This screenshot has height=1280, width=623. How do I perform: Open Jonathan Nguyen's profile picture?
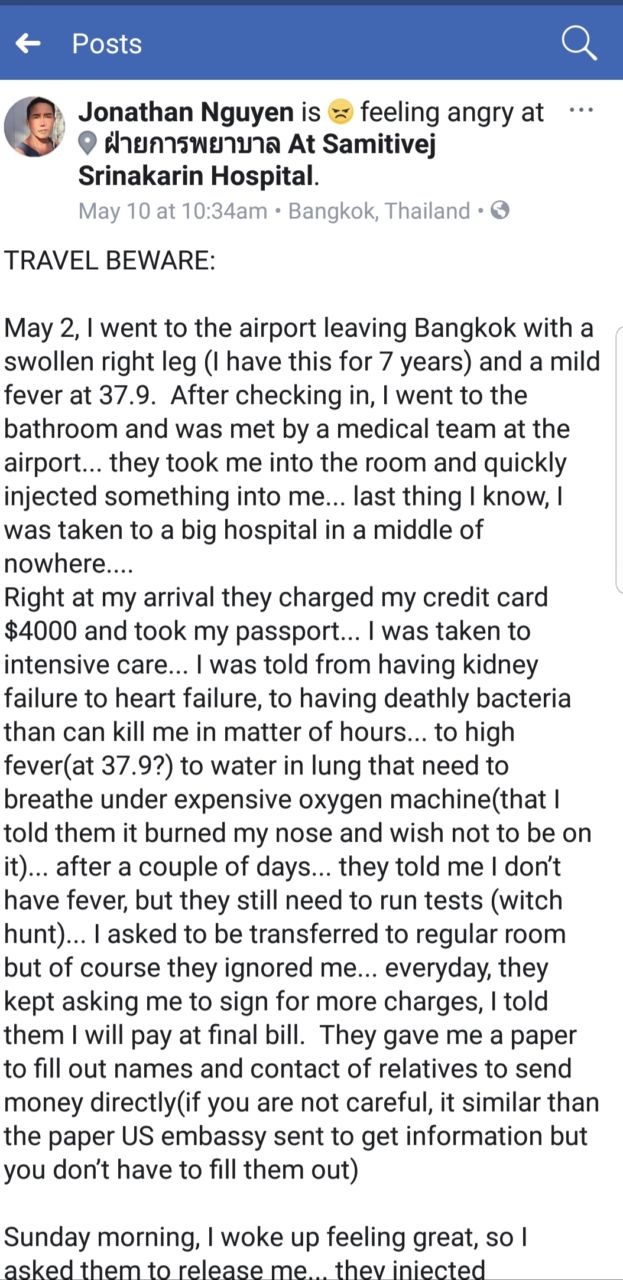[35, 127]
